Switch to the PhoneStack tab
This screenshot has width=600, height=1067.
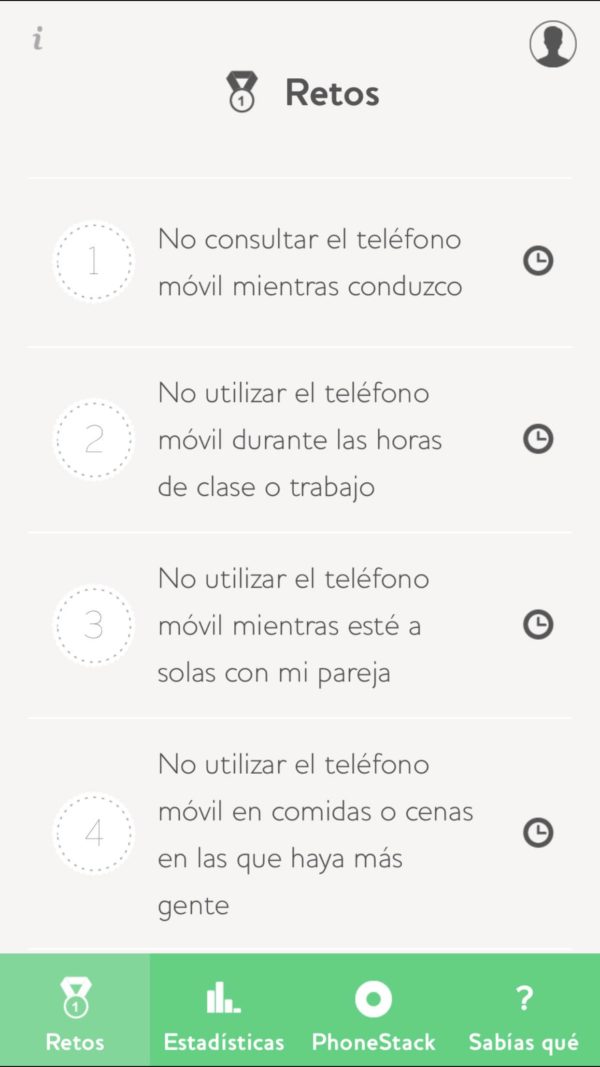373,1011
